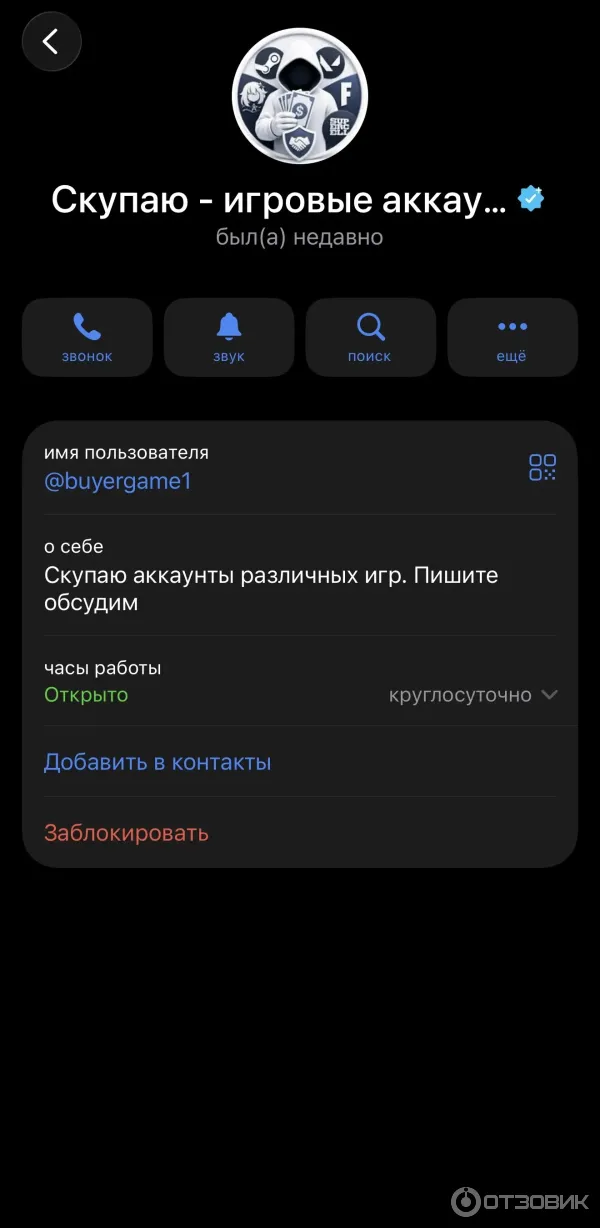The height and width of the screenshot is (1228, 600).
Task: Go back with the top arrow
Action: (x=51, y=42)
